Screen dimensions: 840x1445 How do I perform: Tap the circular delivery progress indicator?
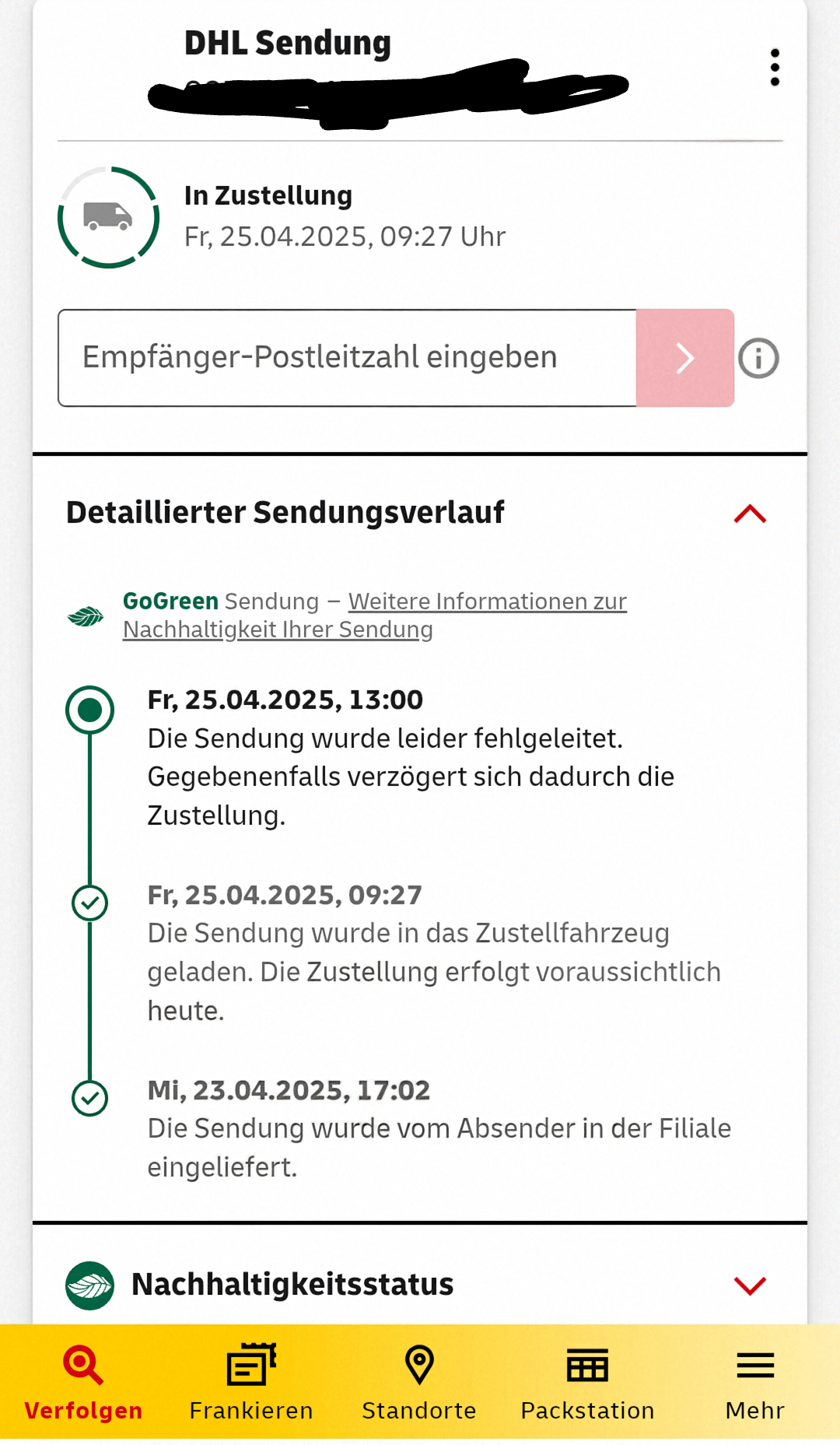[108, 216]
